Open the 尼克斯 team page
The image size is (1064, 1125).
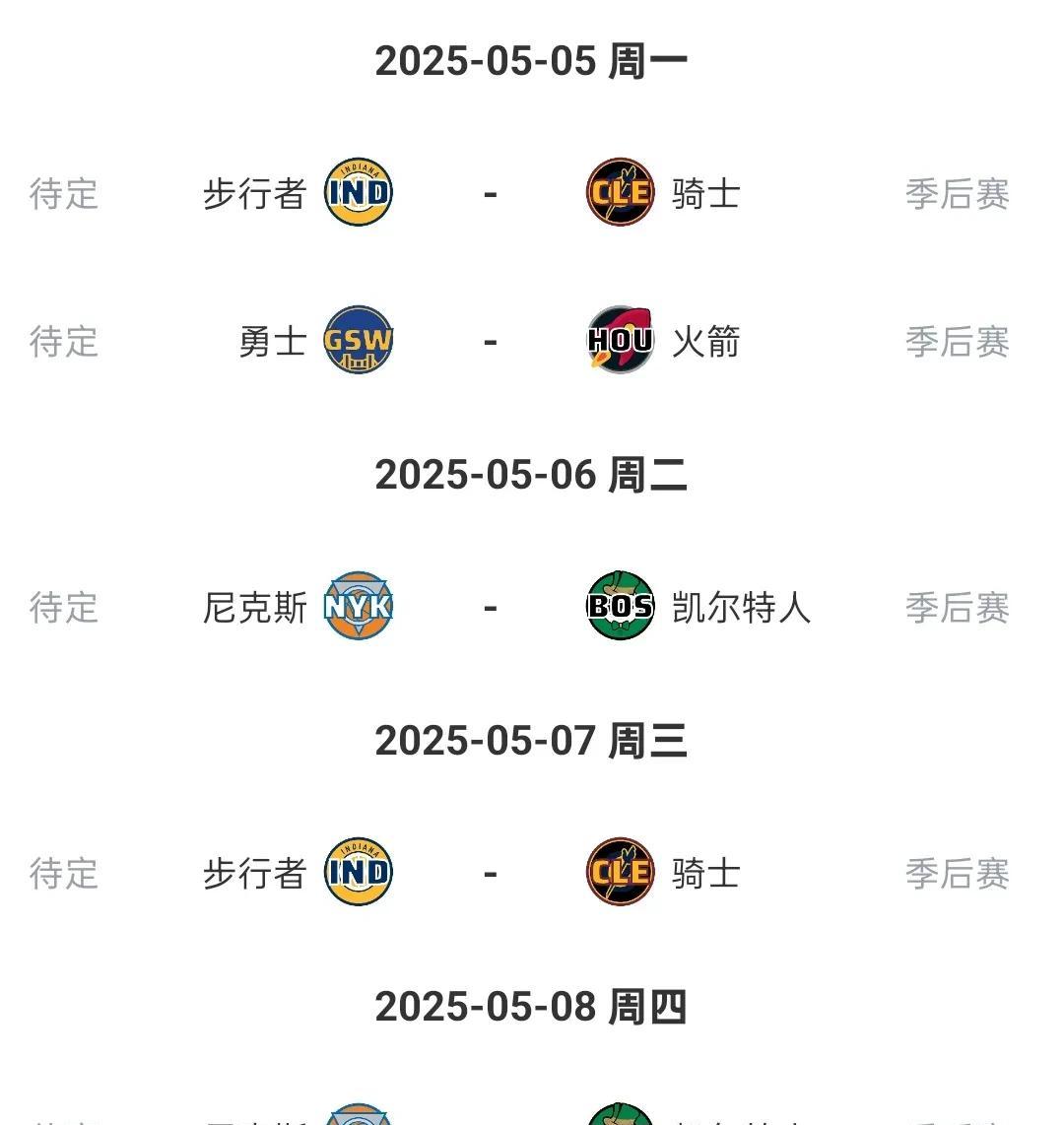point(254,608)
